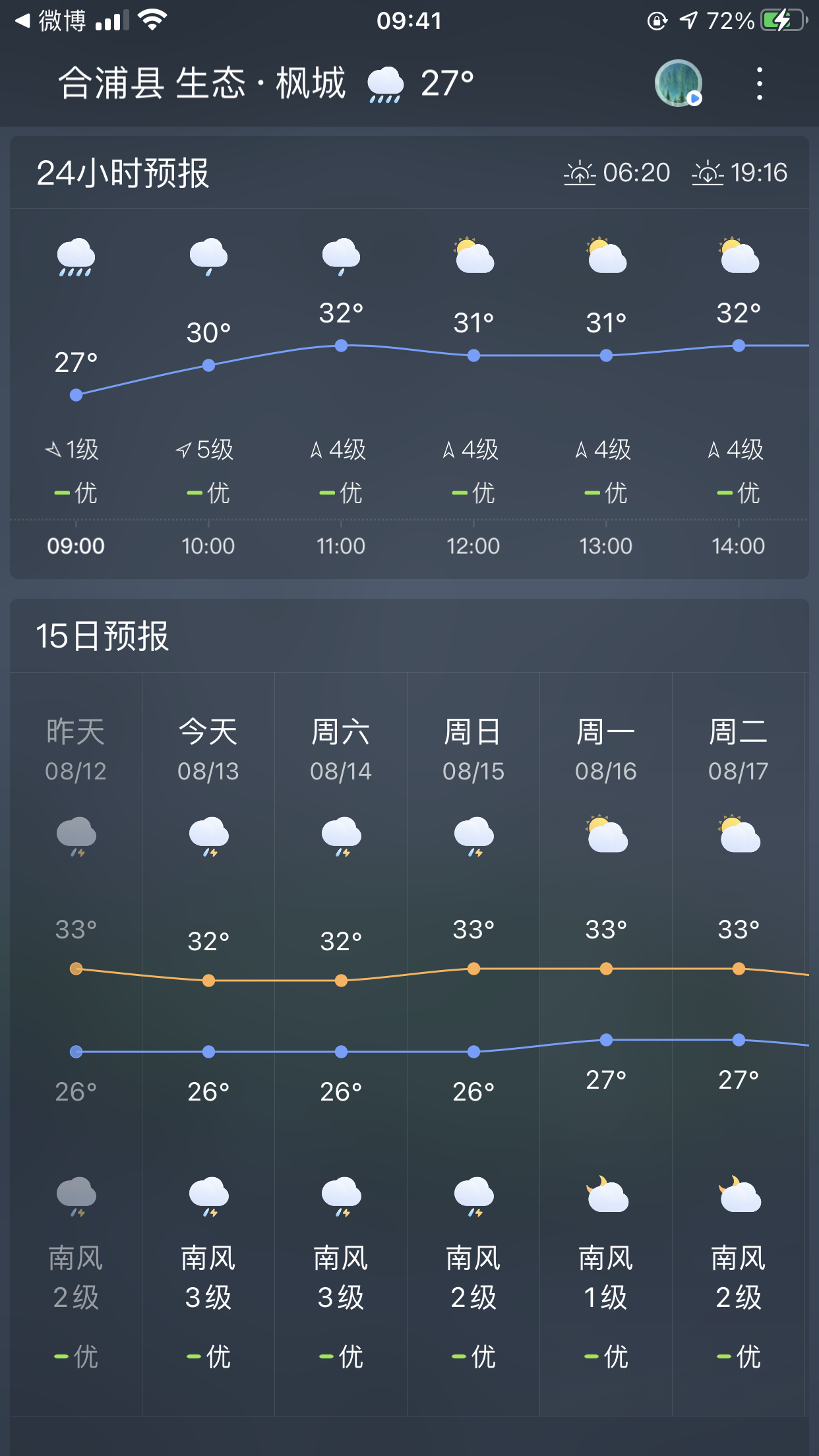Toggle the 优 badge under 14:00

[739, 491]
